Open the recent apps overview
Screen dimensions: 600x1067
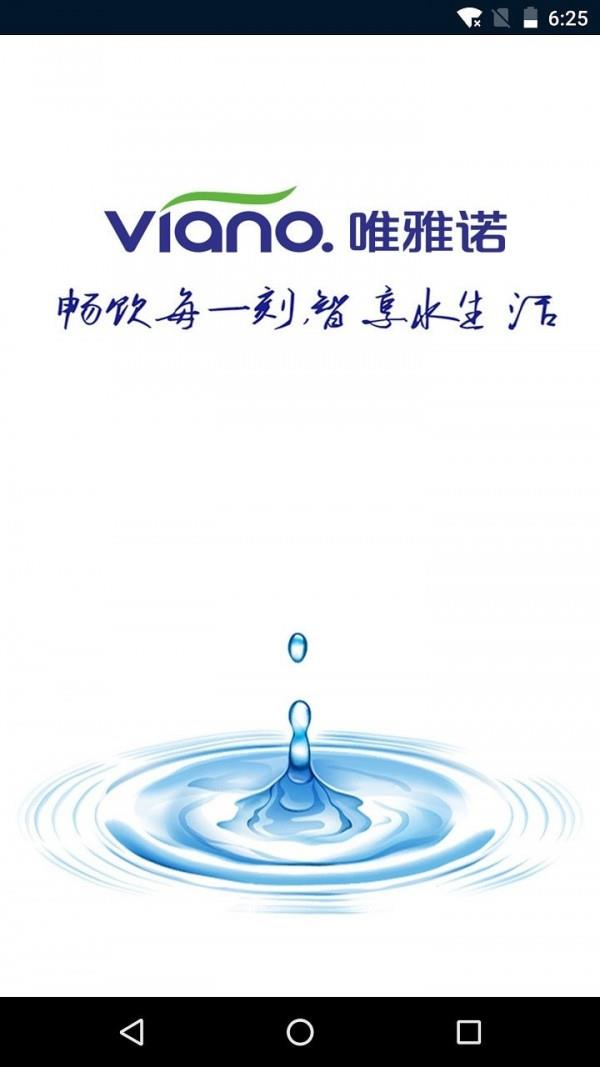point(468,1031)
